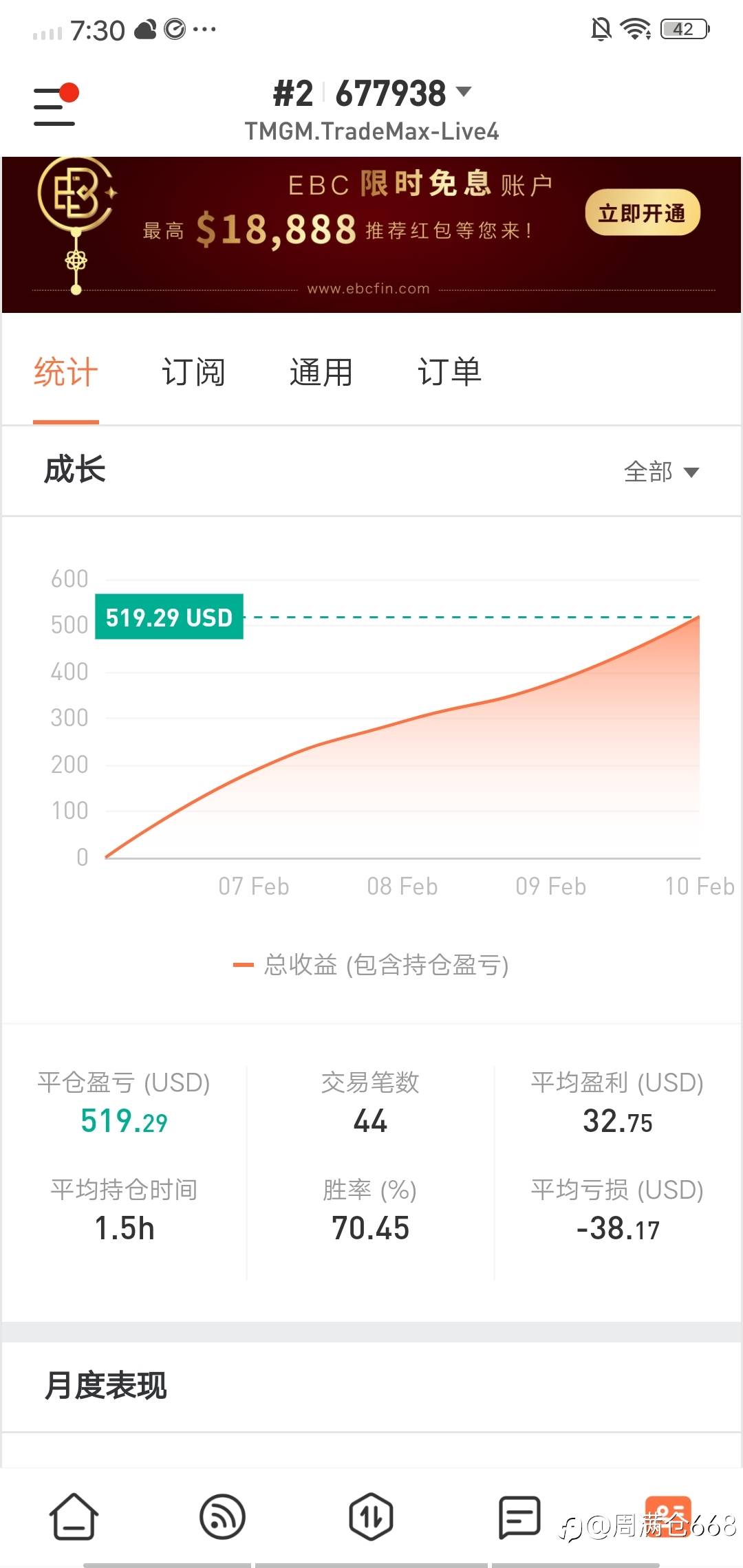
Task: Switch to the 通用 tab
Action: coord(321,372)
